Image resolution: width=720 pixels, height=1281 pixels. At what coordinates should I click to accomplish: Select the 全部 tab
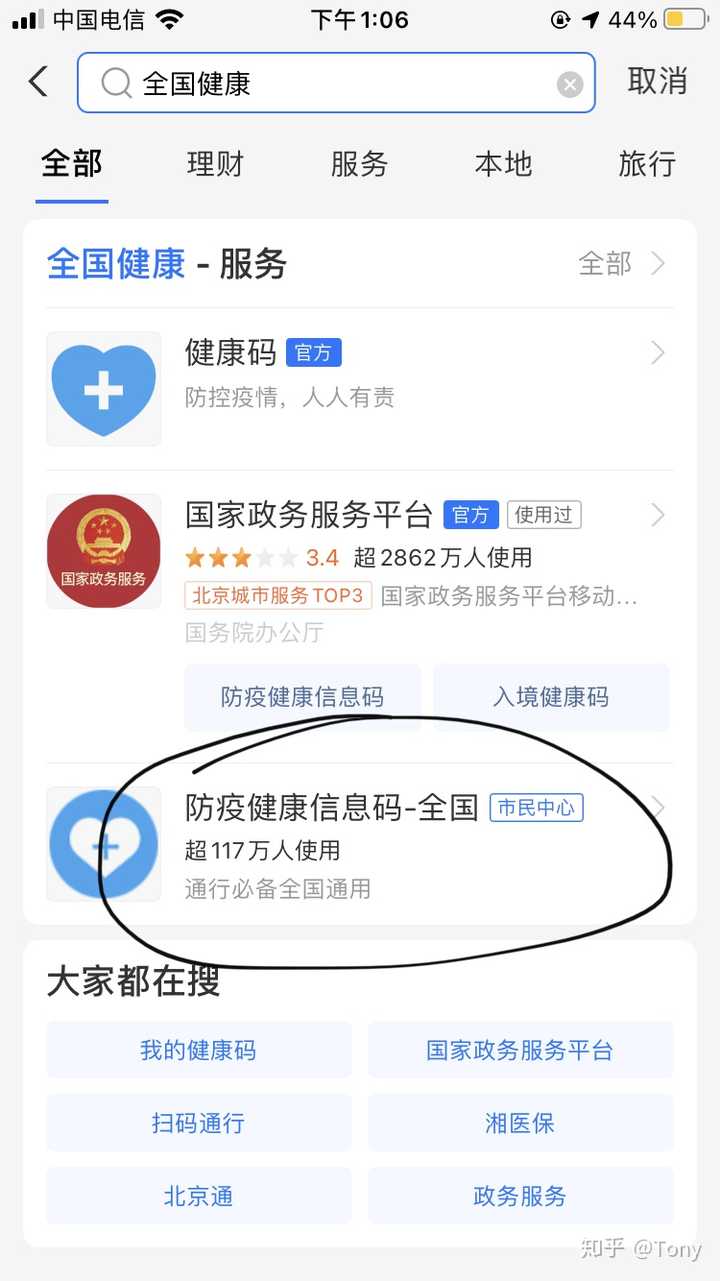pos(72,164)
